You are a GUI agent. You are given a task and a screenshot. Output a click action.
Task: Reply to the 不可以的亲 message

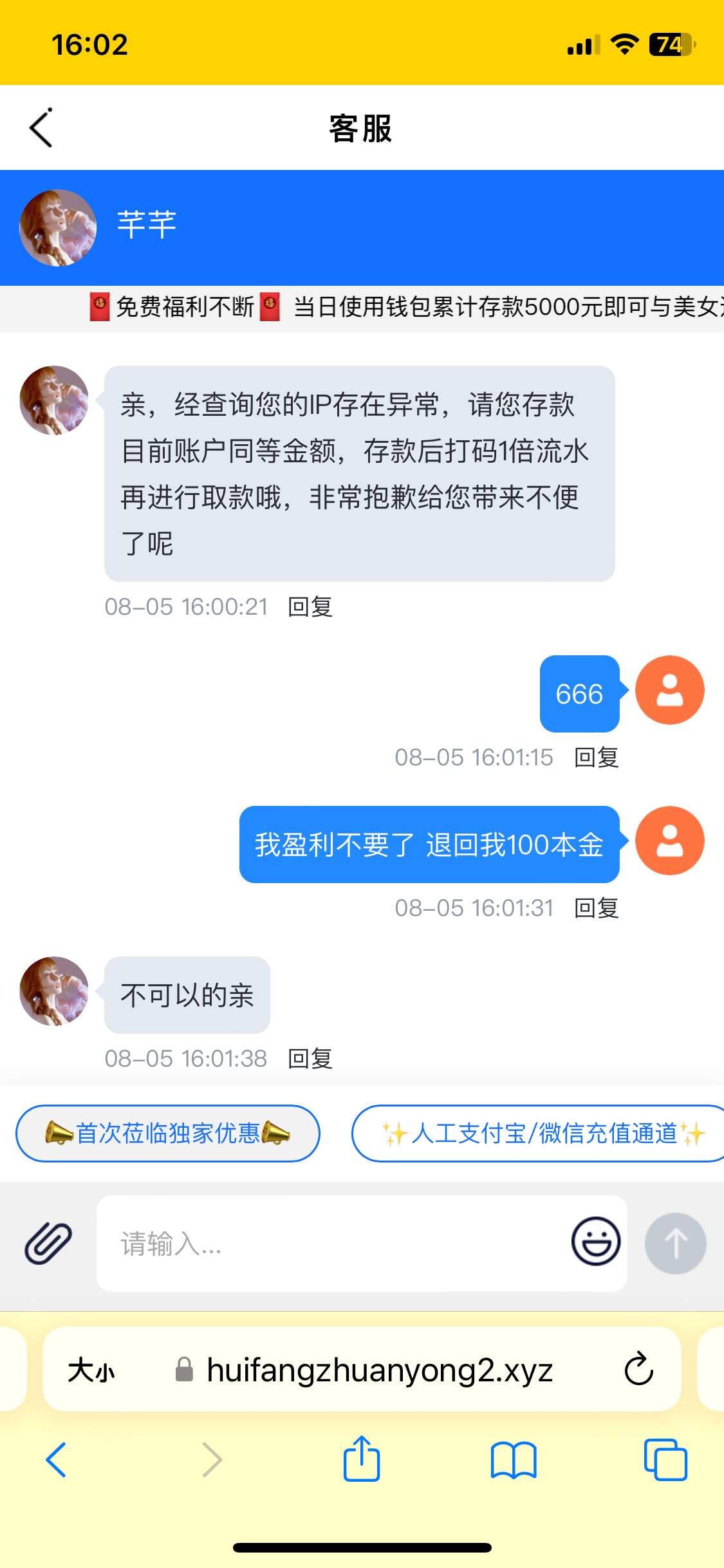pos(310,1058)
